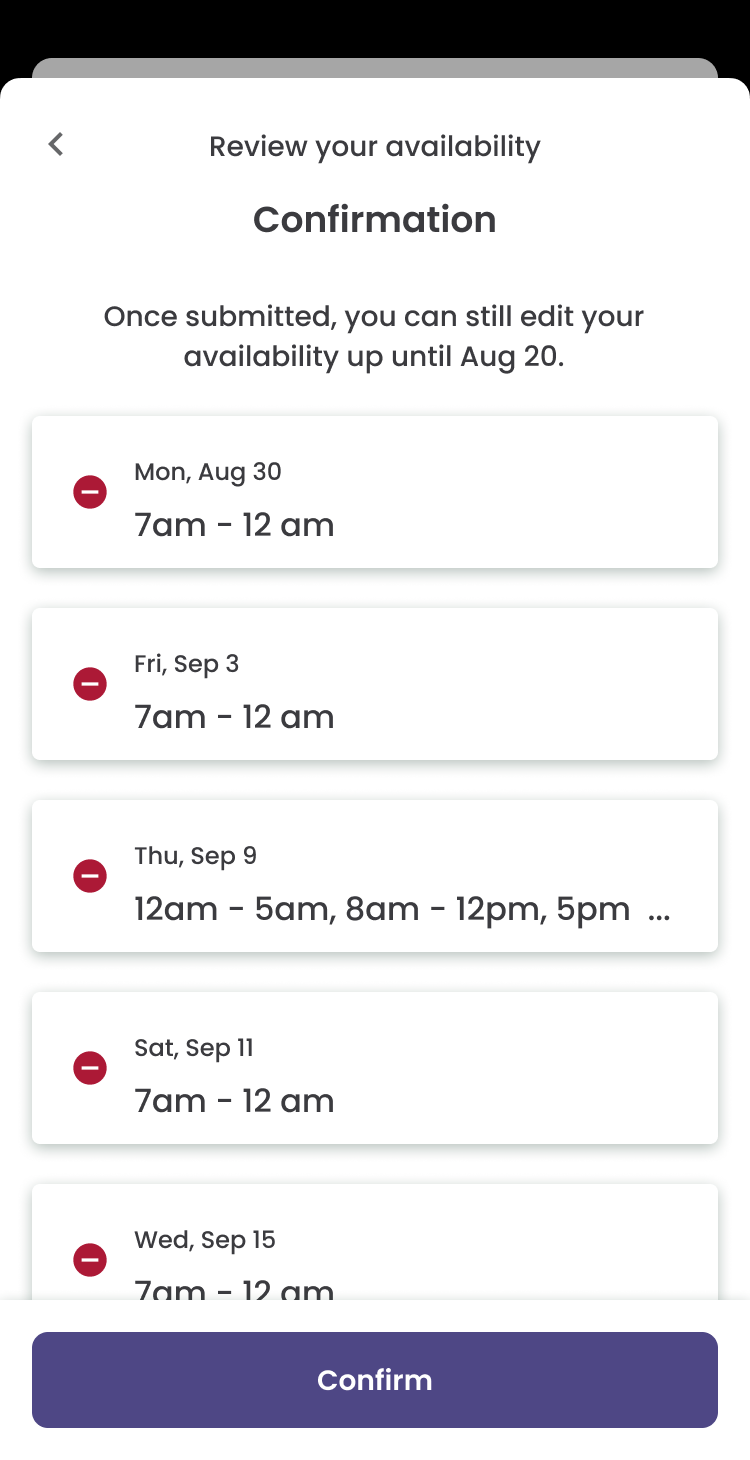Remove the Fri, Sep 3 availability entry
Screen dimensions: 750x1460
pos(90,684)
